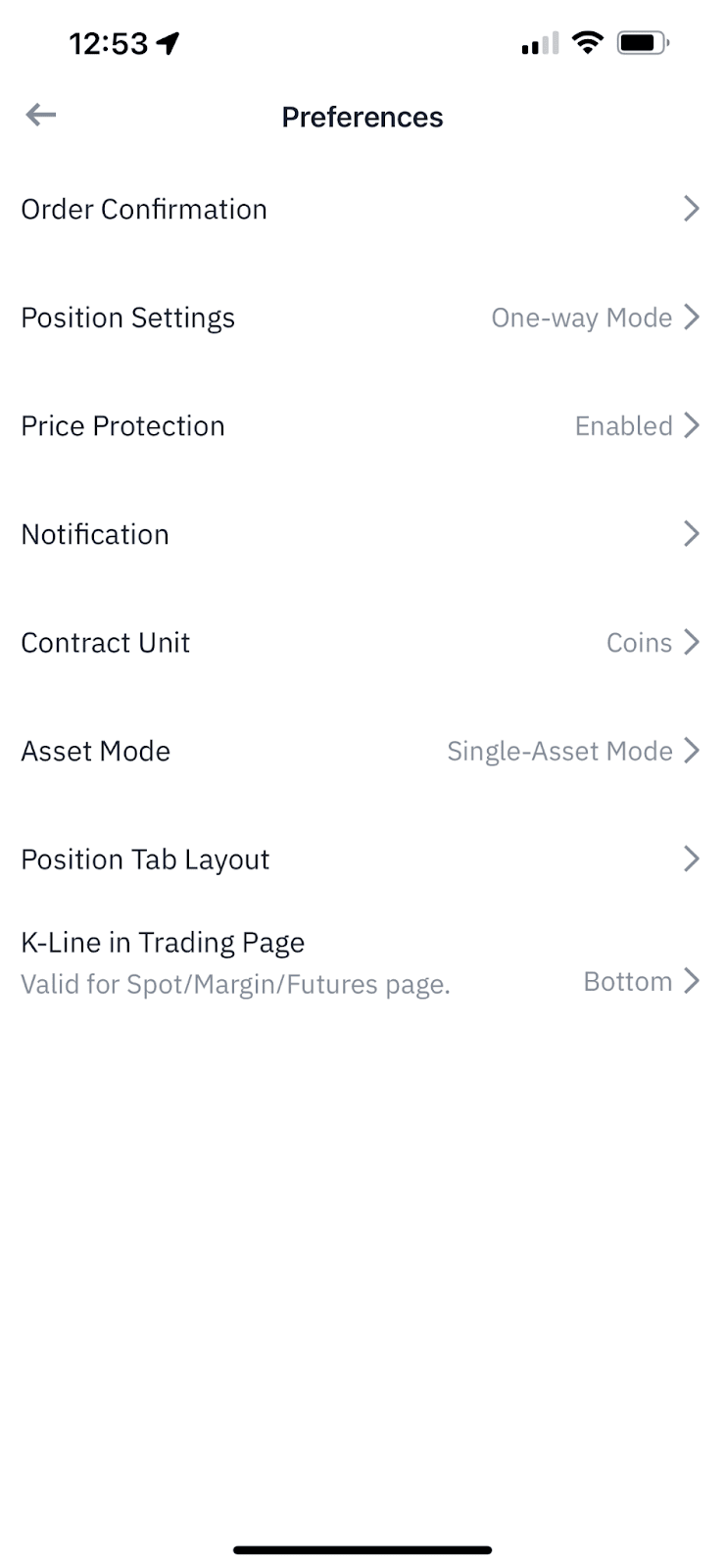Open Order Confirmation settings
This screenshot has height=1568, width=725.
(361, 209)
